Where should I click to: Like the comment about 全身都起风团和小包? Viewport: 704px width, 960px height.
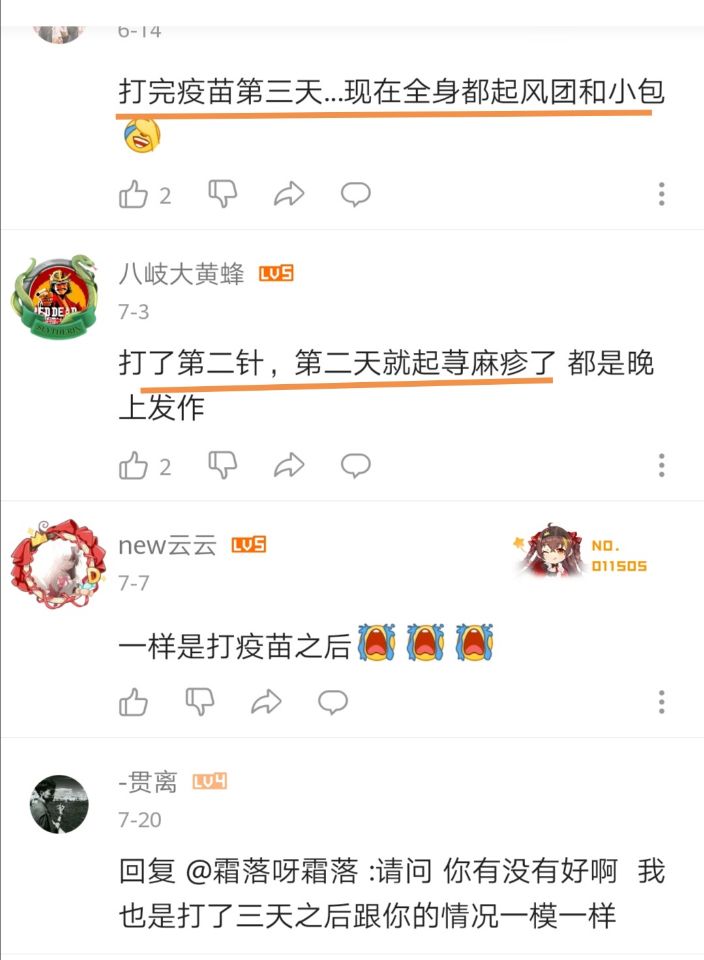pos(134,194)
